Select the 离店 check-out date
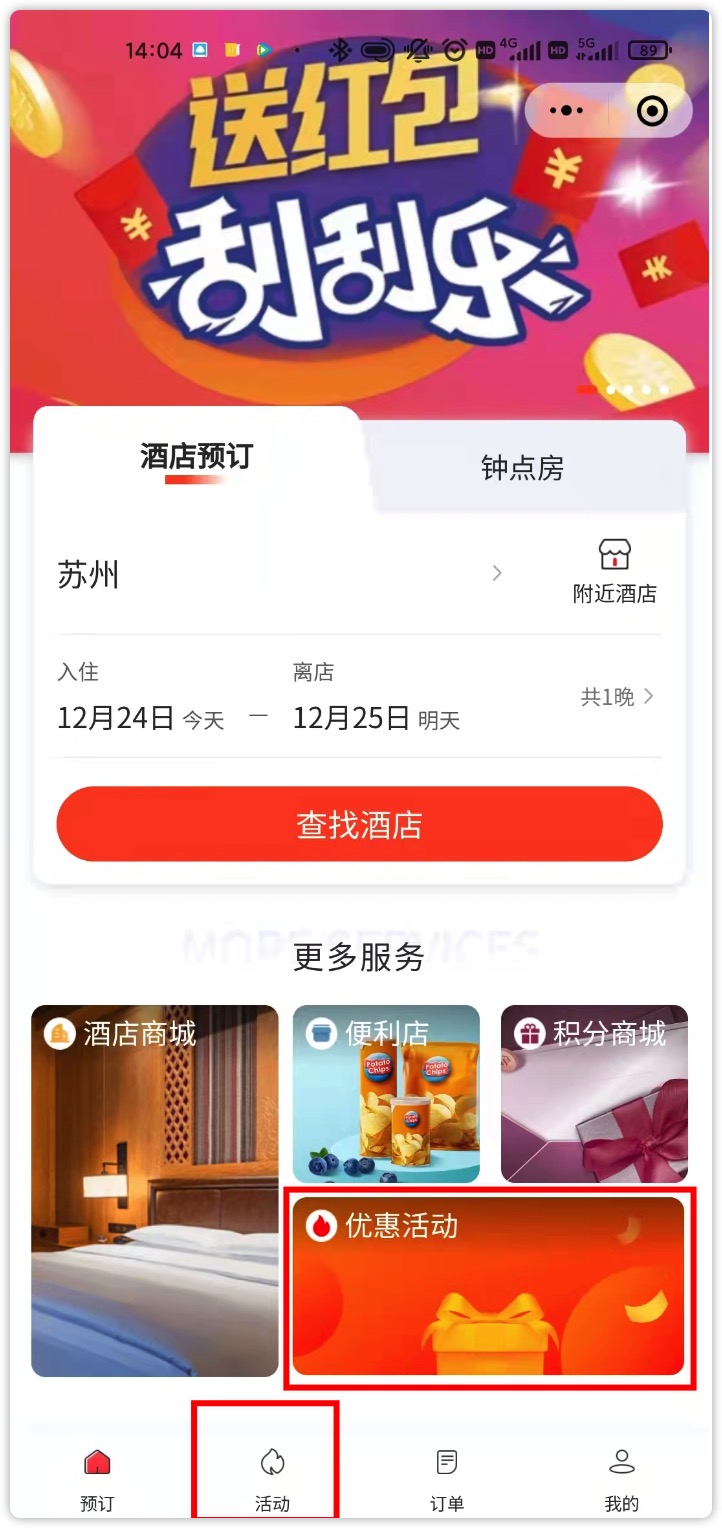This screenshot has height=1528, width=722. pos(376,703)
